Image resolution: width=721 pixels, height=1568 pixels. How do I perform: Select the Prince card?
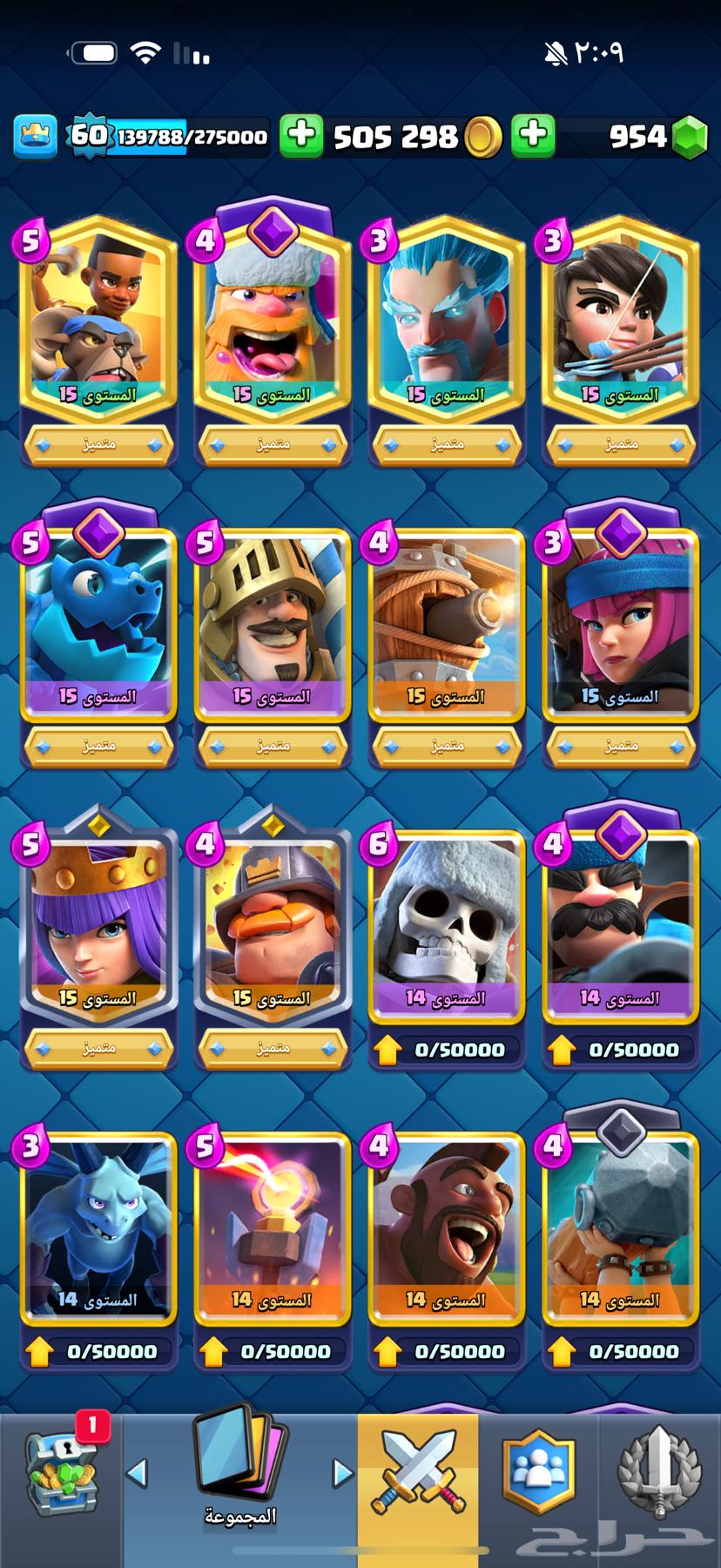(x=272, y=620)
